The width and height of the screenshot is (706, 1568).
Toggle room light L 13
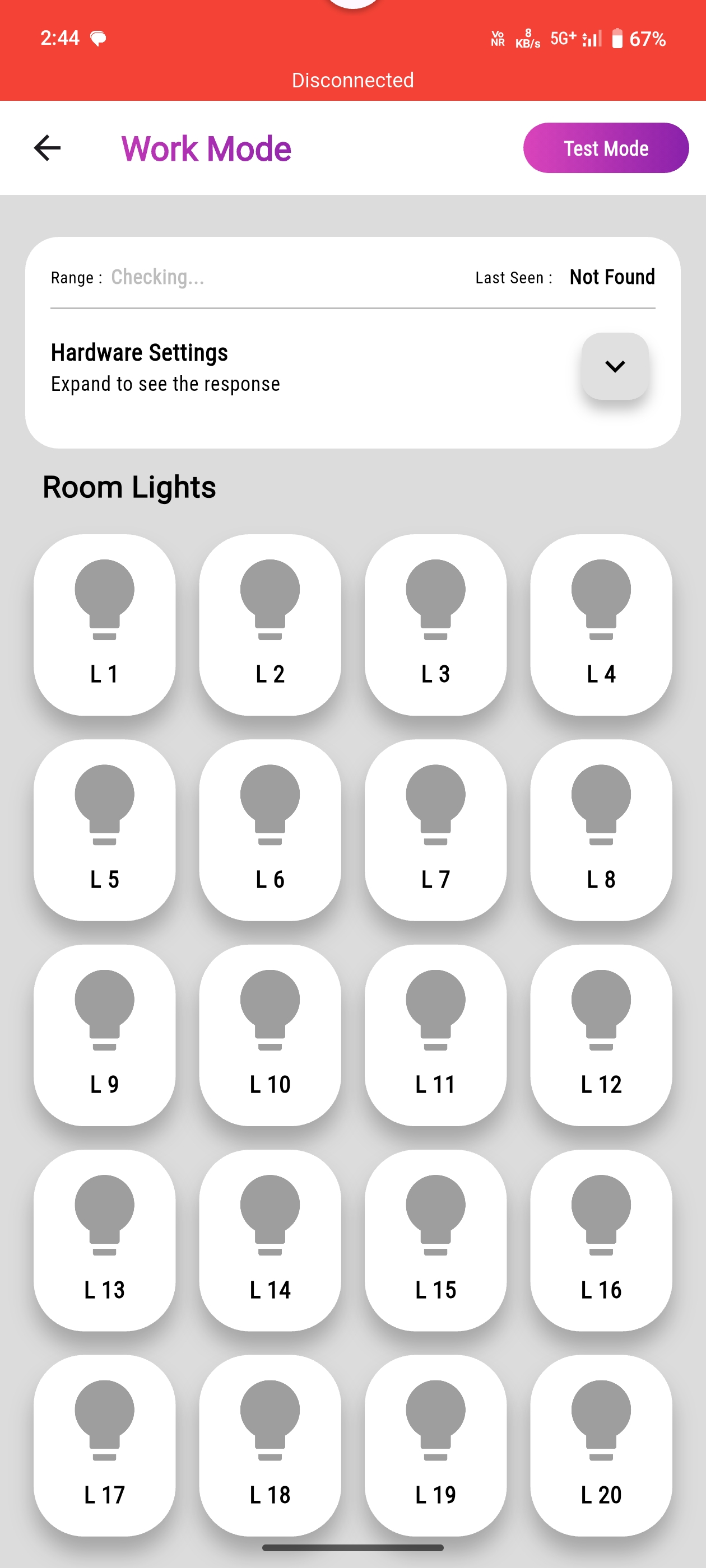pos(104,1240)
